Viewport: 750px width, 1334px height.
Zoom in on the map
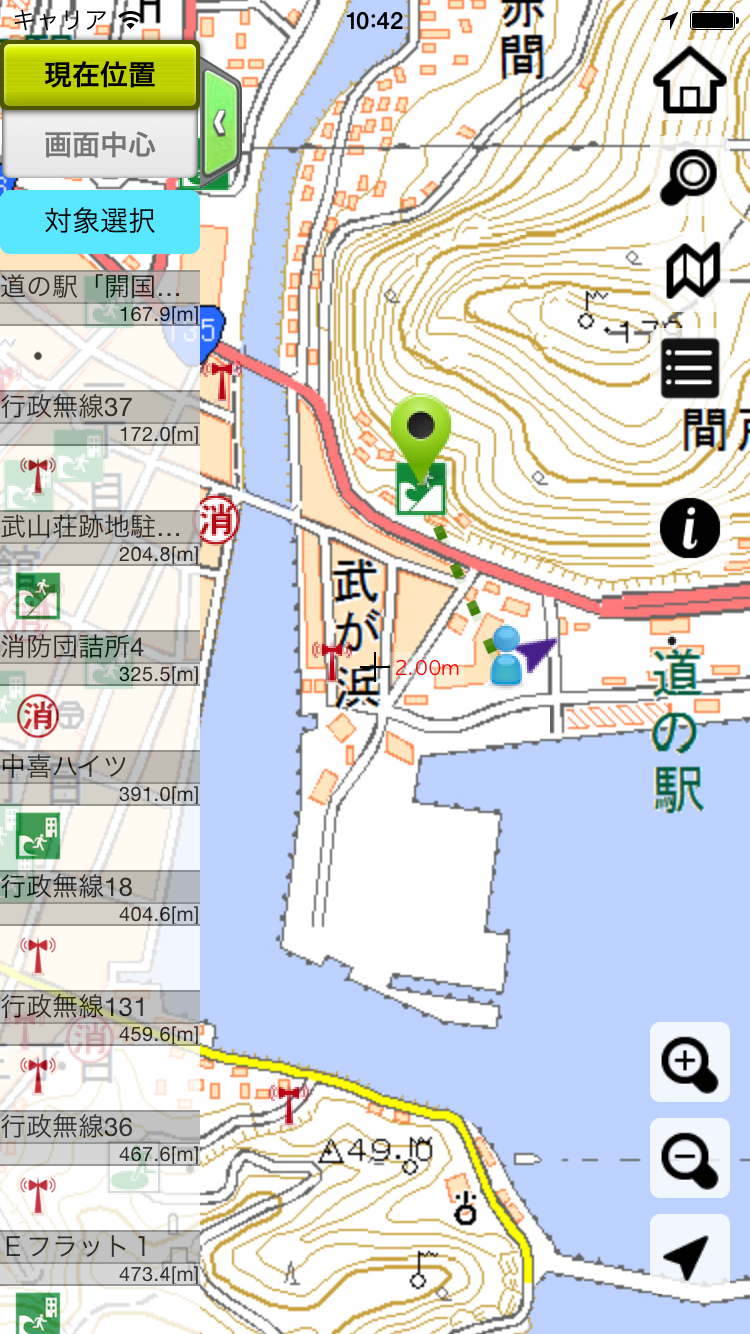click(x=690, y=1062)
